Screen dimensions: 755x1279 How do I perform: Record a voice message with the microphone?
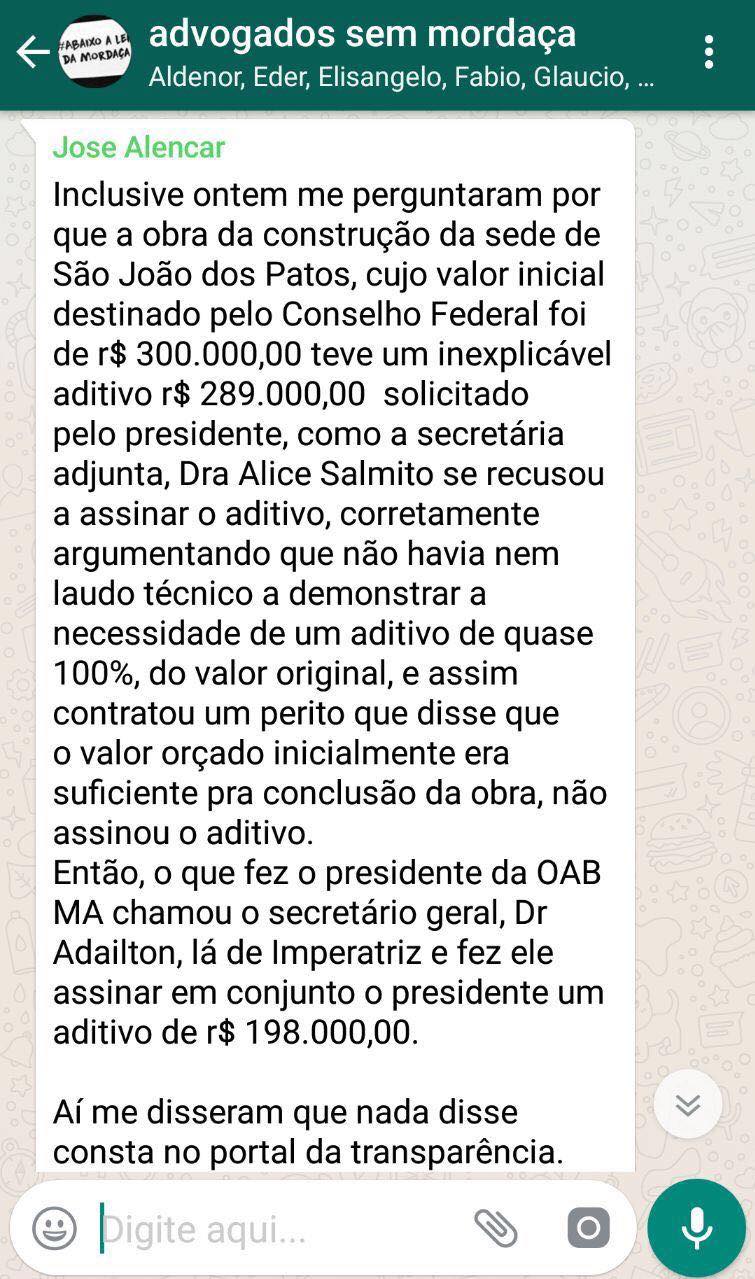[x=696, y=1229]
